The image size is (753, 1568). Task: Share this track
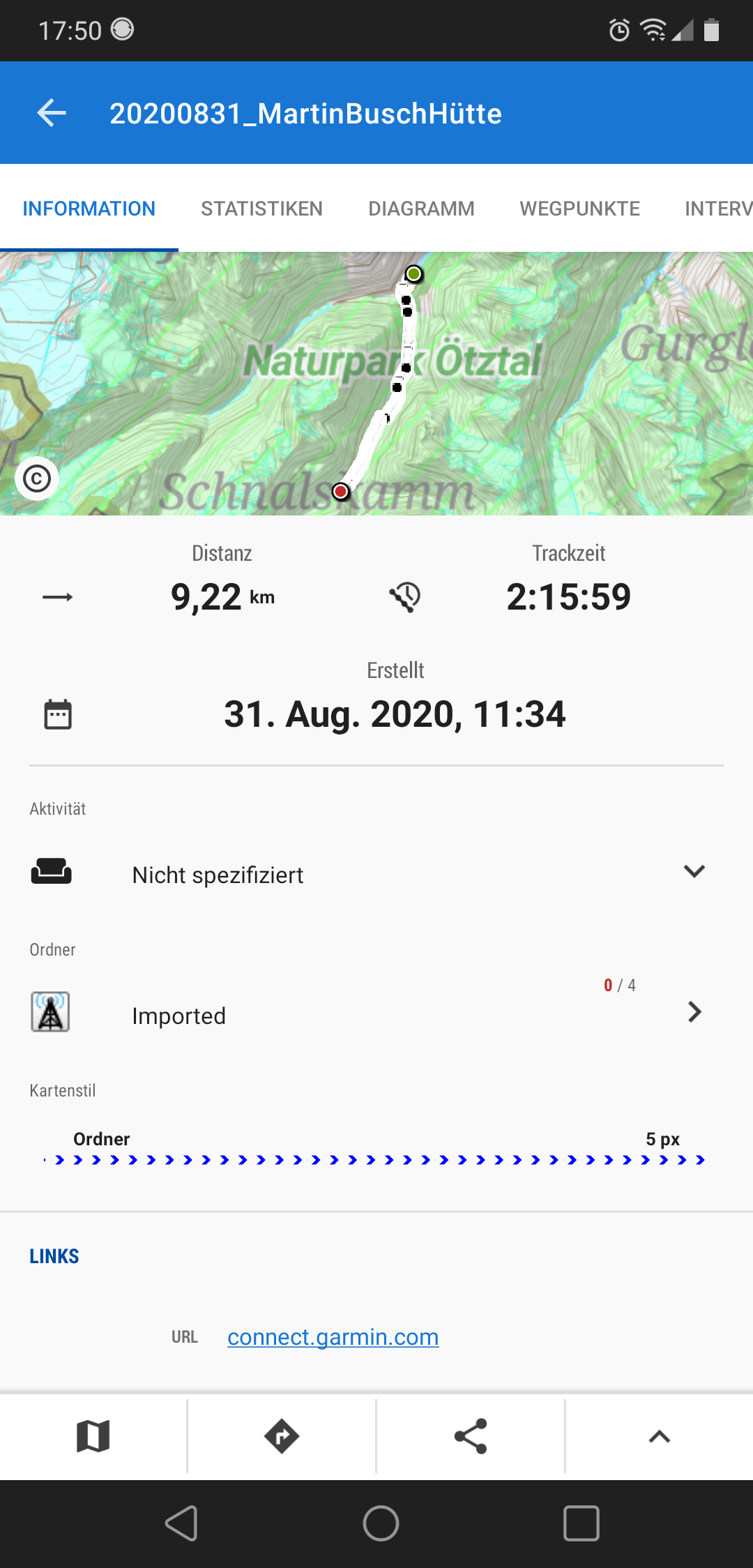coord(471,1436)
